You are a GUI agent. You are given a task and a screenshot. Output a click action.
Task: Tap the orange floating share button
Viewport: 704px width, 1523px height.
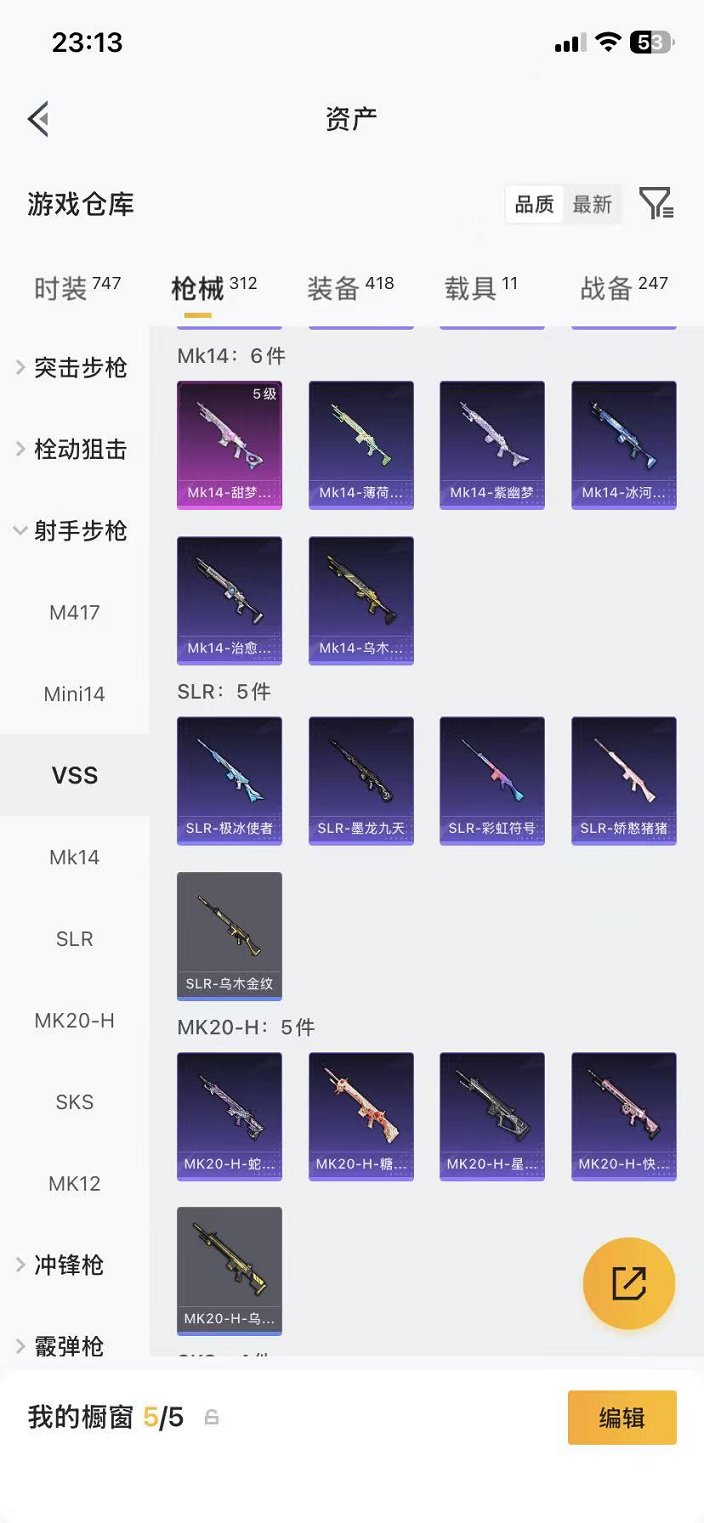point(629,1283)
